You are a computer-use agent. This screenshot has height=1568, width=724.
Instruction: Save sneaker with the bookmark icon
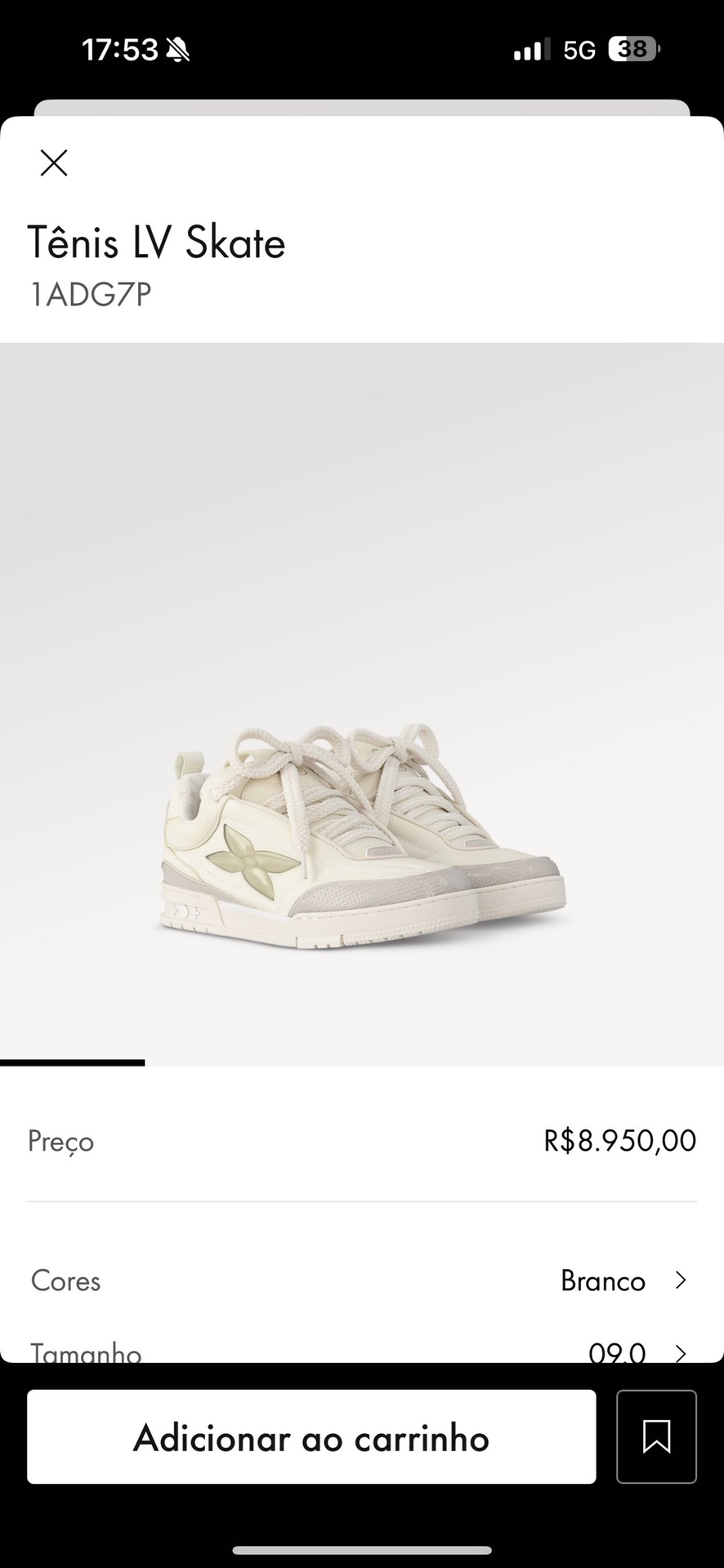(656, 1437)
